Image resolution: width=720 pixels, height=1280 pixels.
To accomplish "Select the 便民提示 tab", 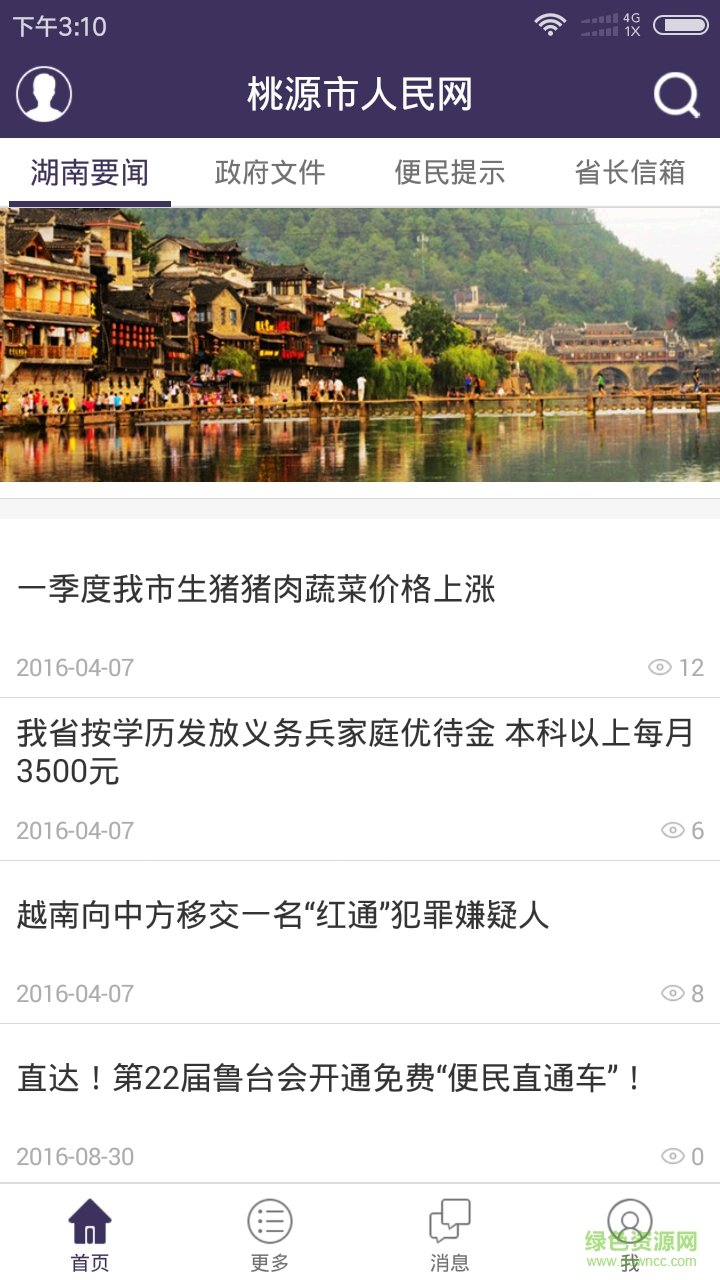I will tap(450, 173).
